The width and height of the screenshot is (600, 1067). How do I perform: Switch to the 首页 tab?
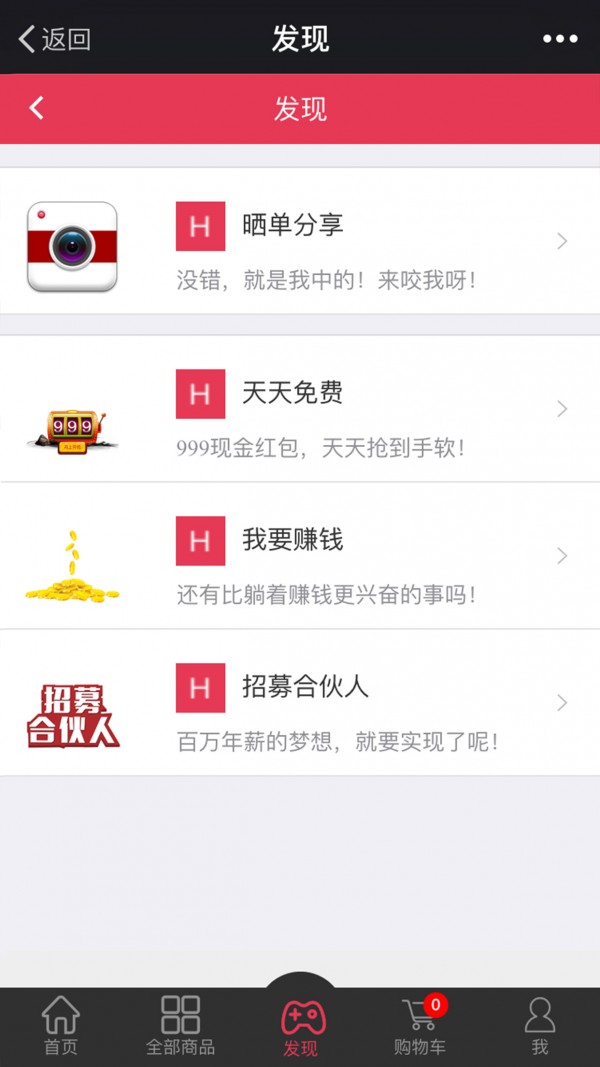[60, 1026]
